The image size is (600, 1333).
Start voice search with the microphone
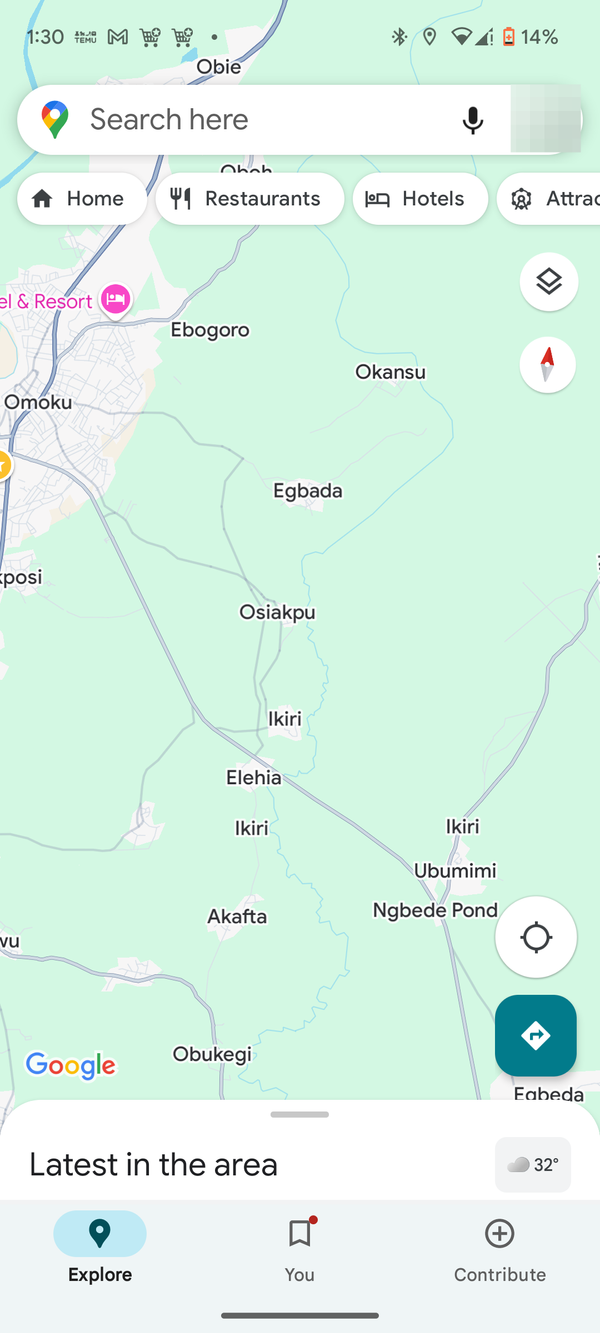pyautogui.click(x=473, y=120)
